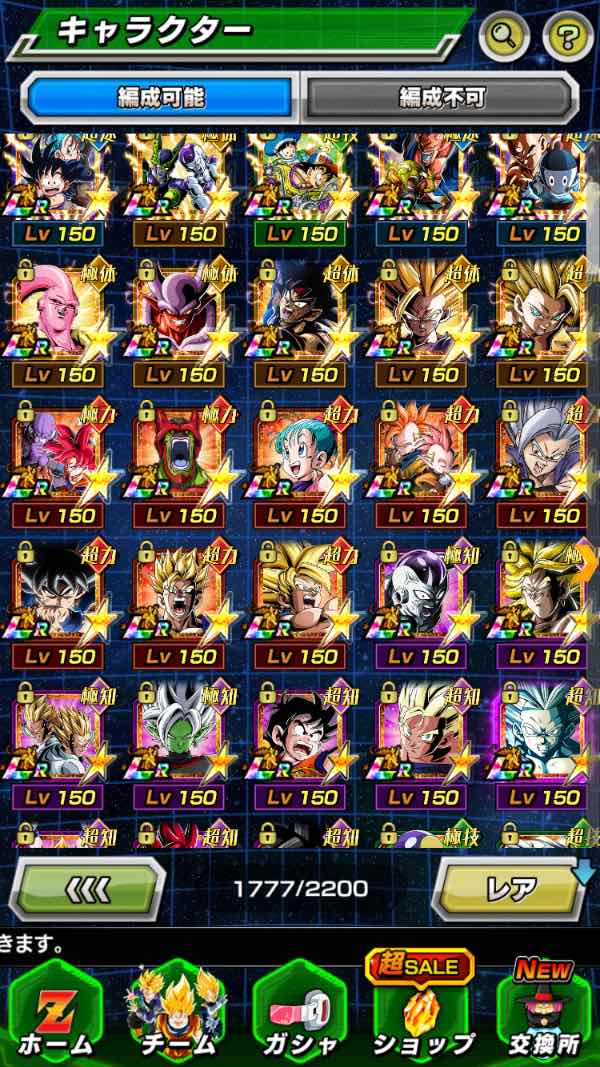This screenshot has height=1067, width=600.
Task: Open the レア sort button
Action: coord(510,887)
